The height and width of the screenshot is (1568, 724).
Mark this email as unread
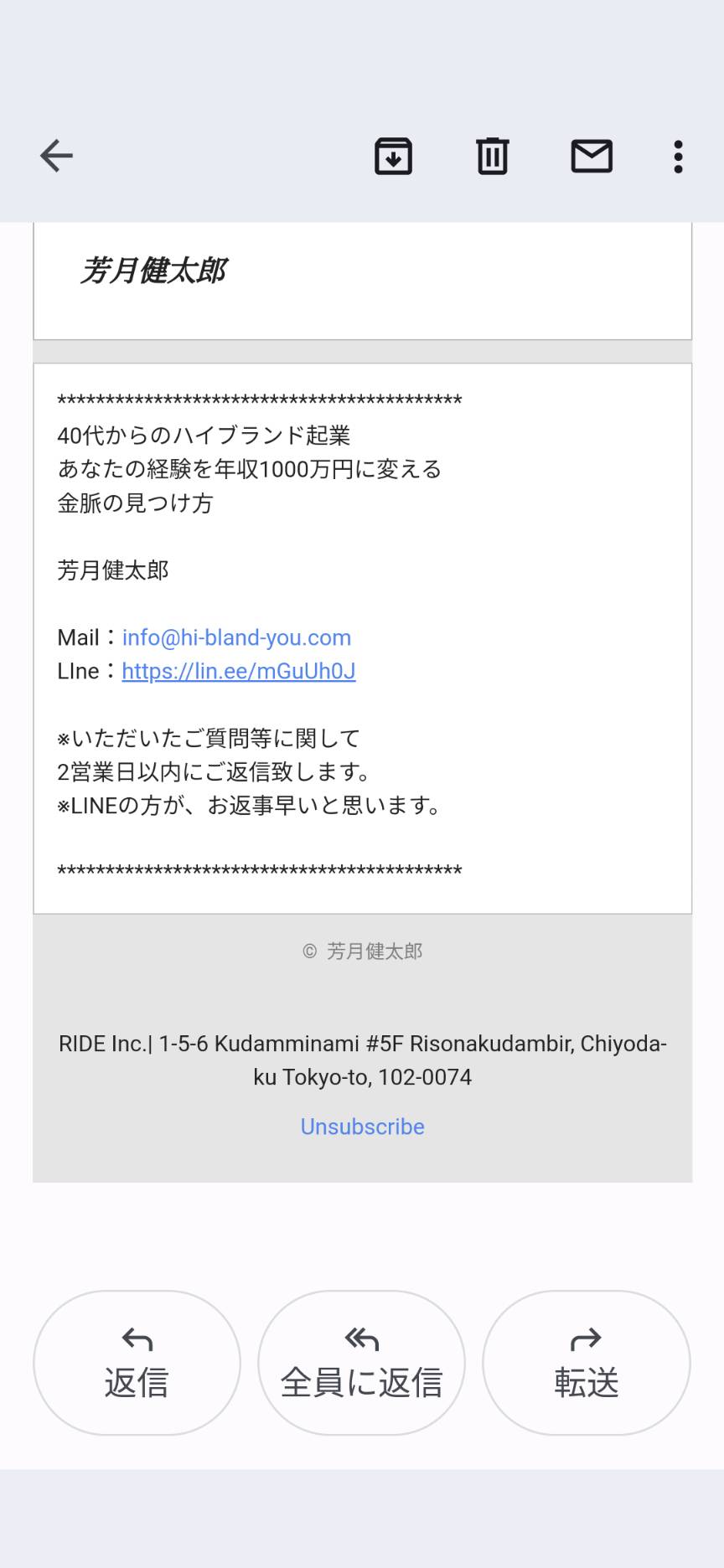(592, 156)
